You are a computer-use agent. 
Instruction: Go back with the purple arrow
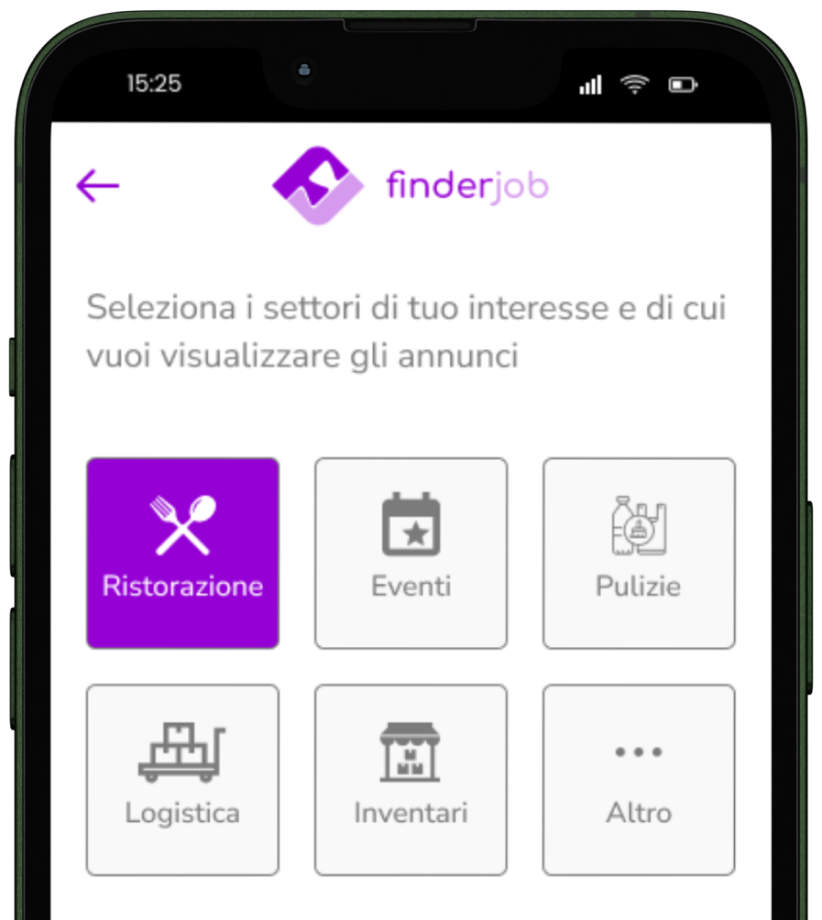click(98, 185)
